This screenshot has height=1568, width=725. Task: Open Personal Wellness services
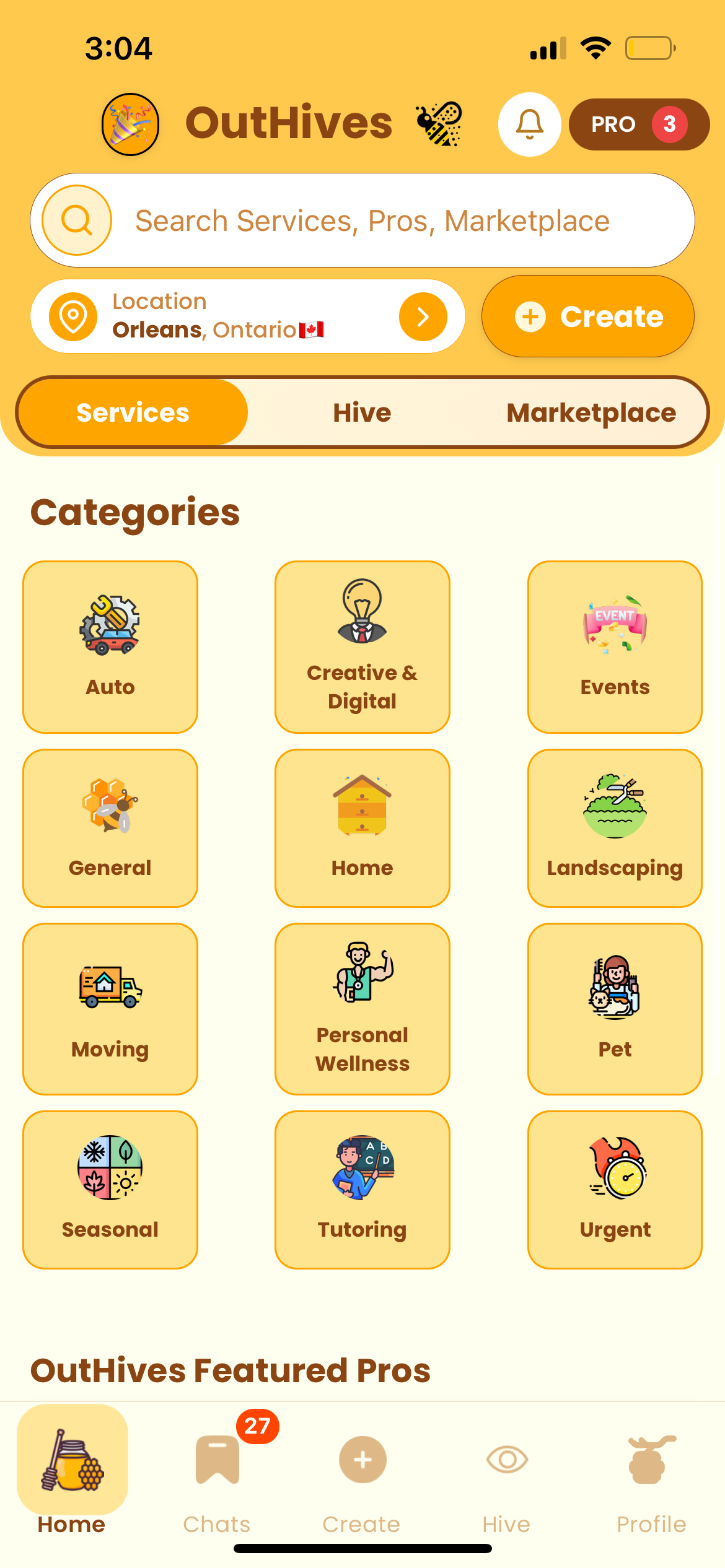(362, 1009)
